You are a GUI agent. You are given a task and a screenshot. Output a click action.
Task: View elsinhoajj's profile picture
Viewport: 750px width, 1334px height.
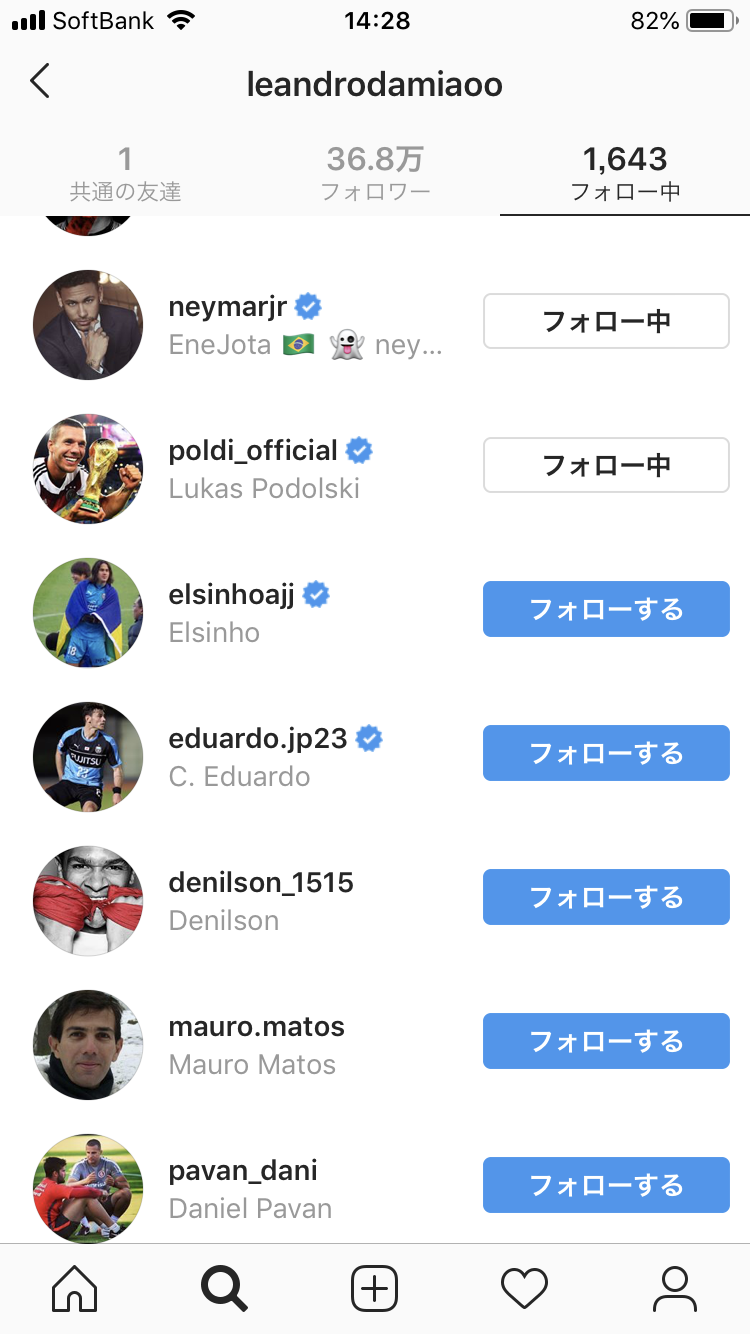coord(88,612)
